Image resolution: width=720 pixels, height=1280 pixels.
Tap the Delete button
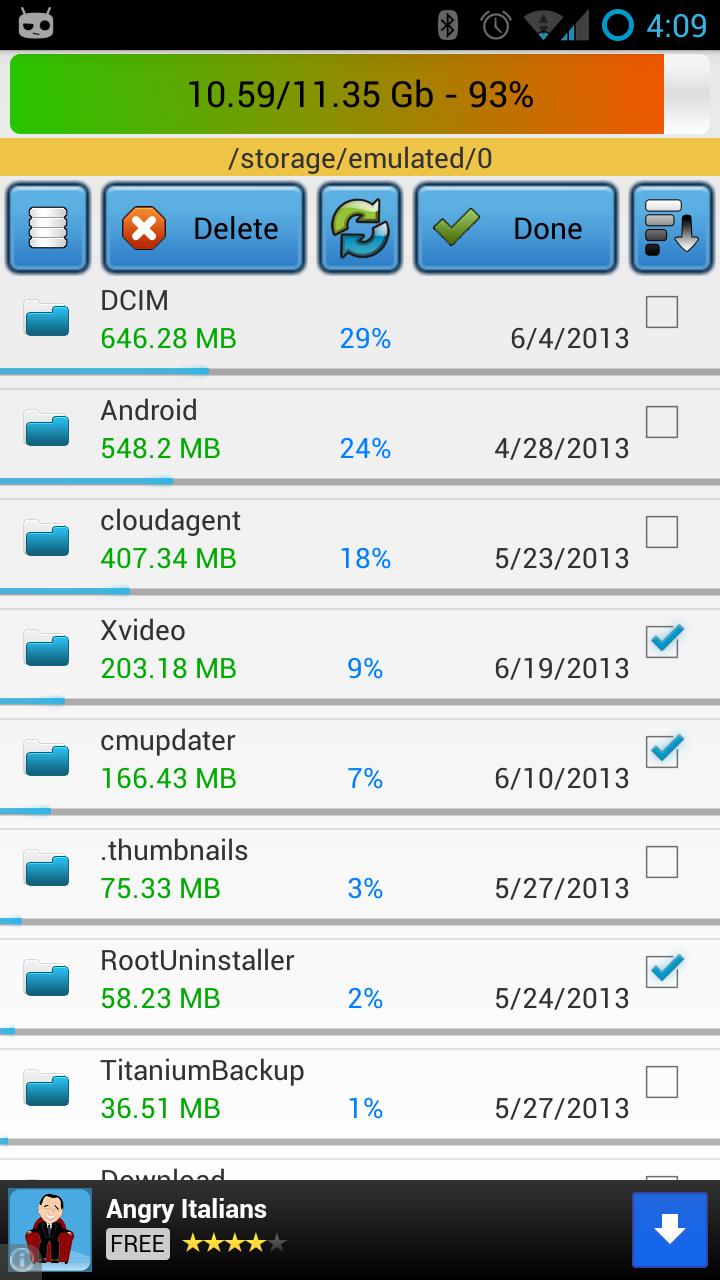click(204, 227)
